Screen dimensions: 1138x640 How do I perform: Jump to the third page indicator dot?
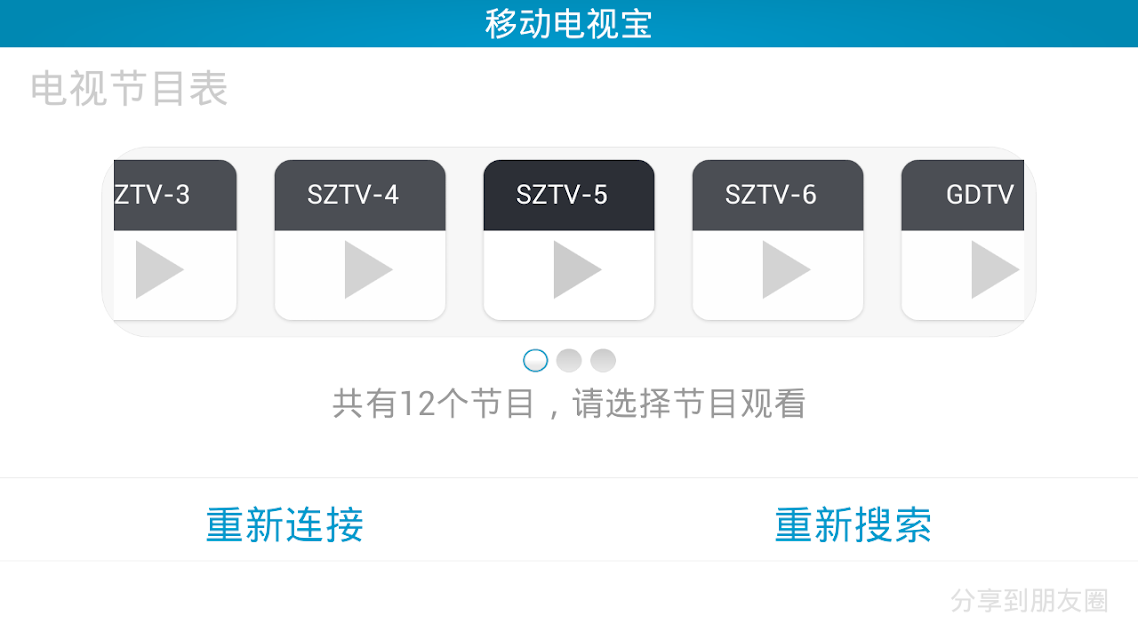[x=603, y=361]
